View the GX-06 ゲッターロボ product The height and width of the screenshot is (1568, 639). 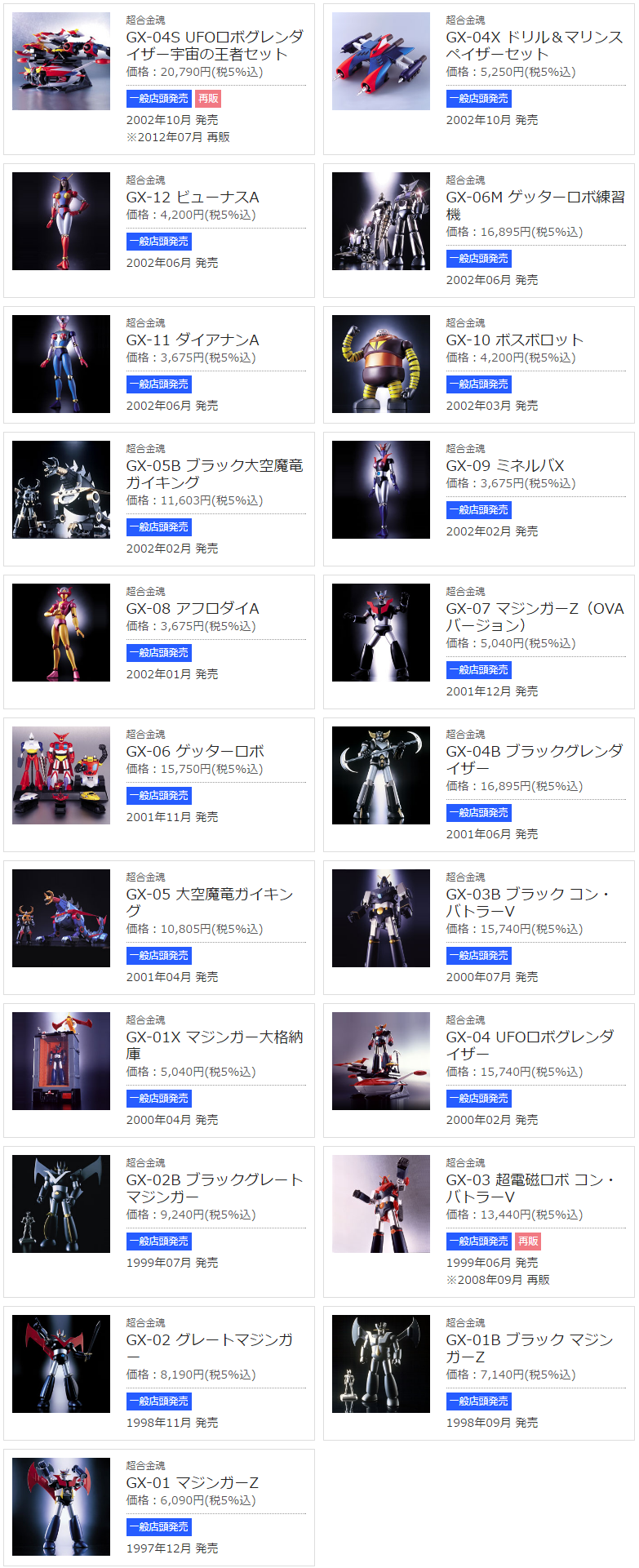(195, 752)
